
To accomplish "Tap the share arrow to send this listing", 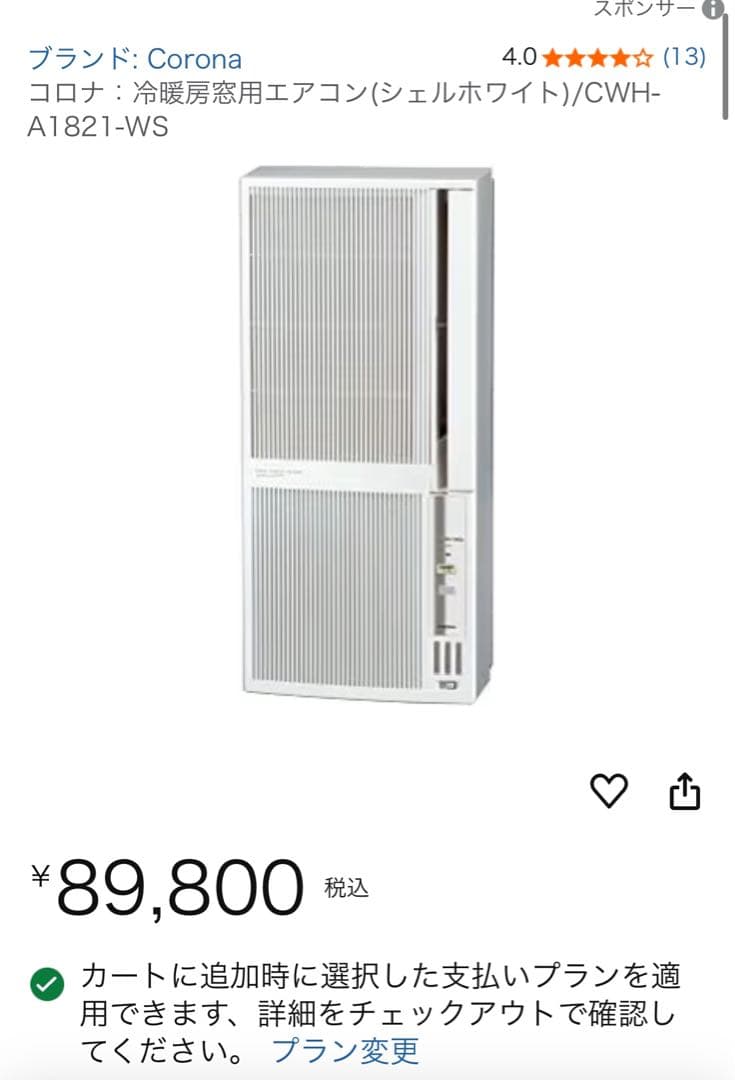I will (x=687, y=790).
